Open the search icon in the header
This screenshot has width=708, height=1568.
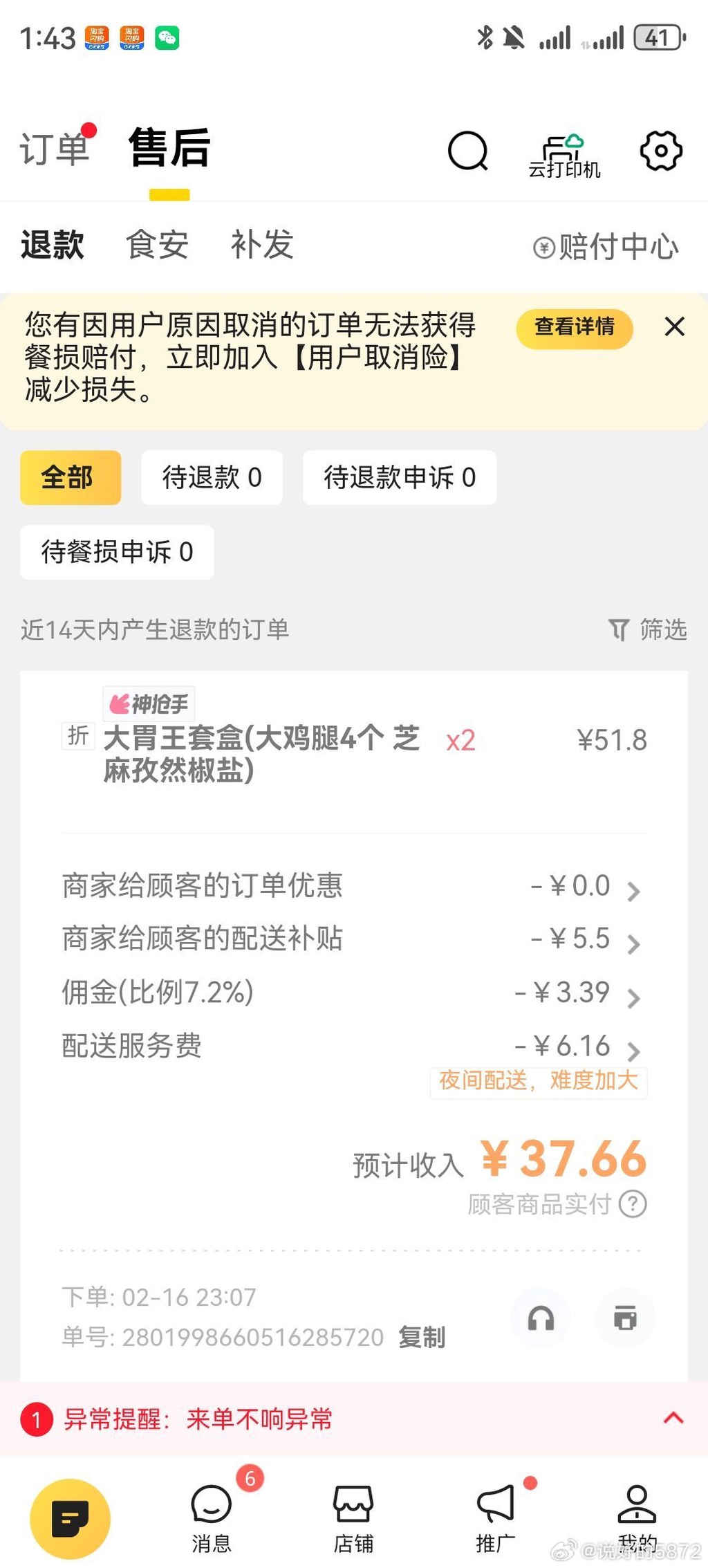pos(468,151)
